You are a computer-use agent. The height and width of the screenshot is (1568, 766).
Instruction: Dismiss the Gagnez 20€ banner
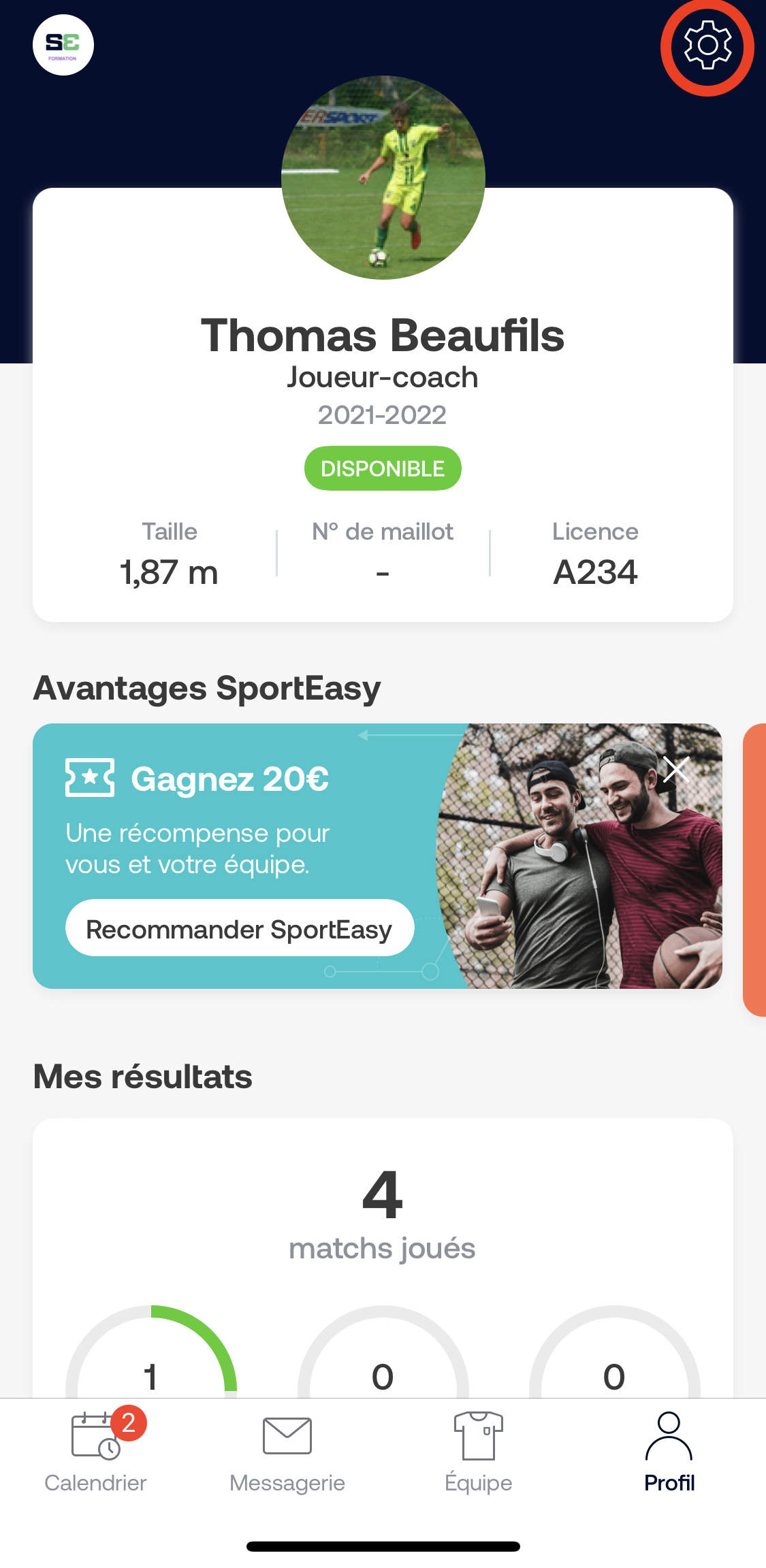point(676,770)
